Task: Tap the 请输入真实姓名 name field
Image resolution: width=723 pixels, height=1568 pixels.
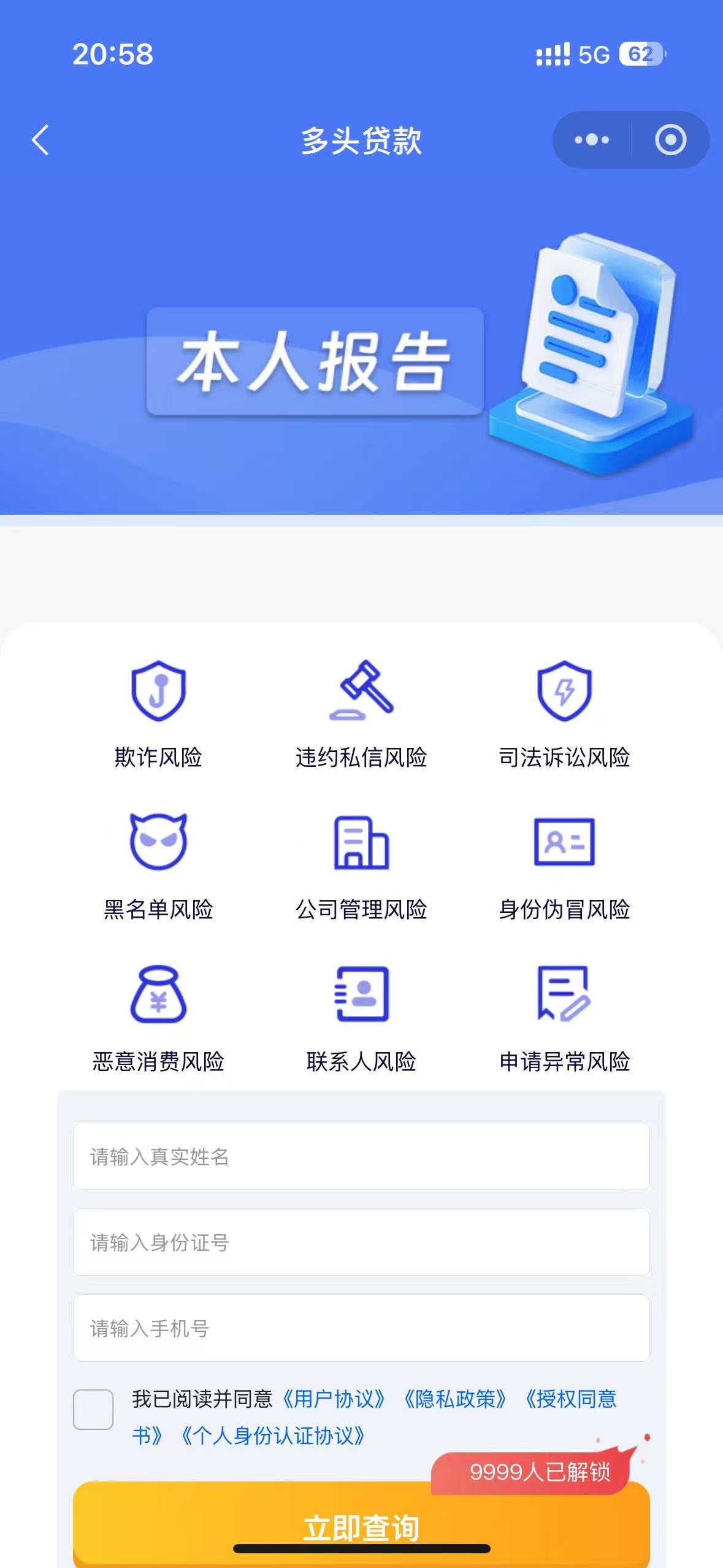Action: click(361, 1156)
